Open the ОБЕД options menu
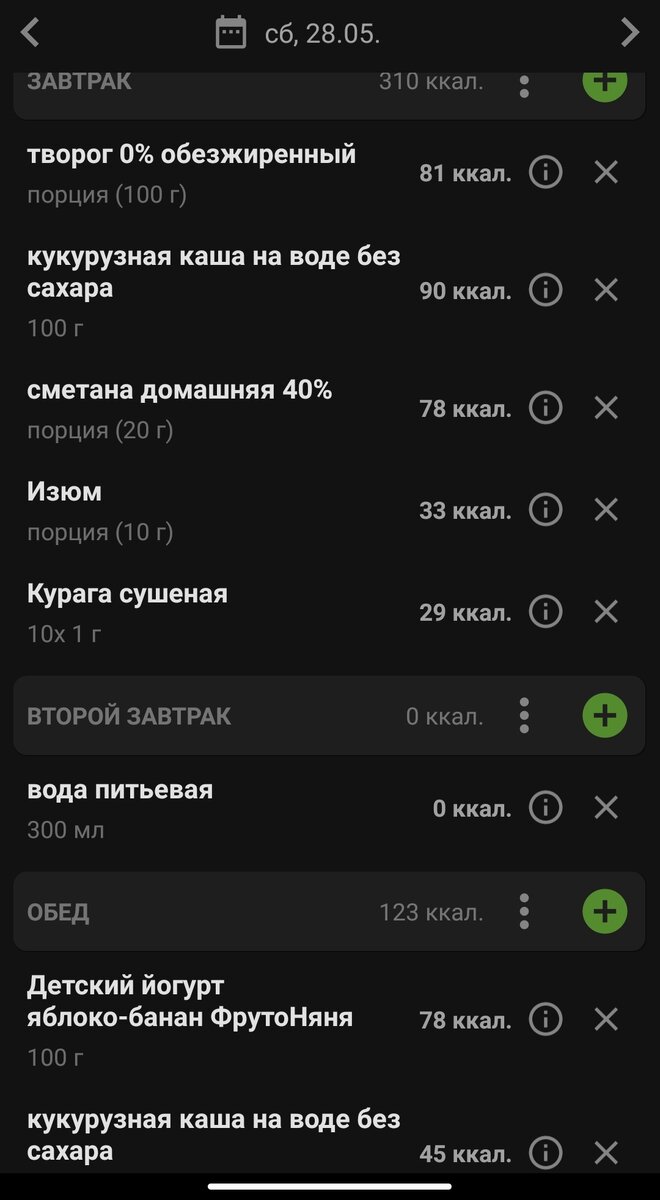 click(x=524, y=912)
